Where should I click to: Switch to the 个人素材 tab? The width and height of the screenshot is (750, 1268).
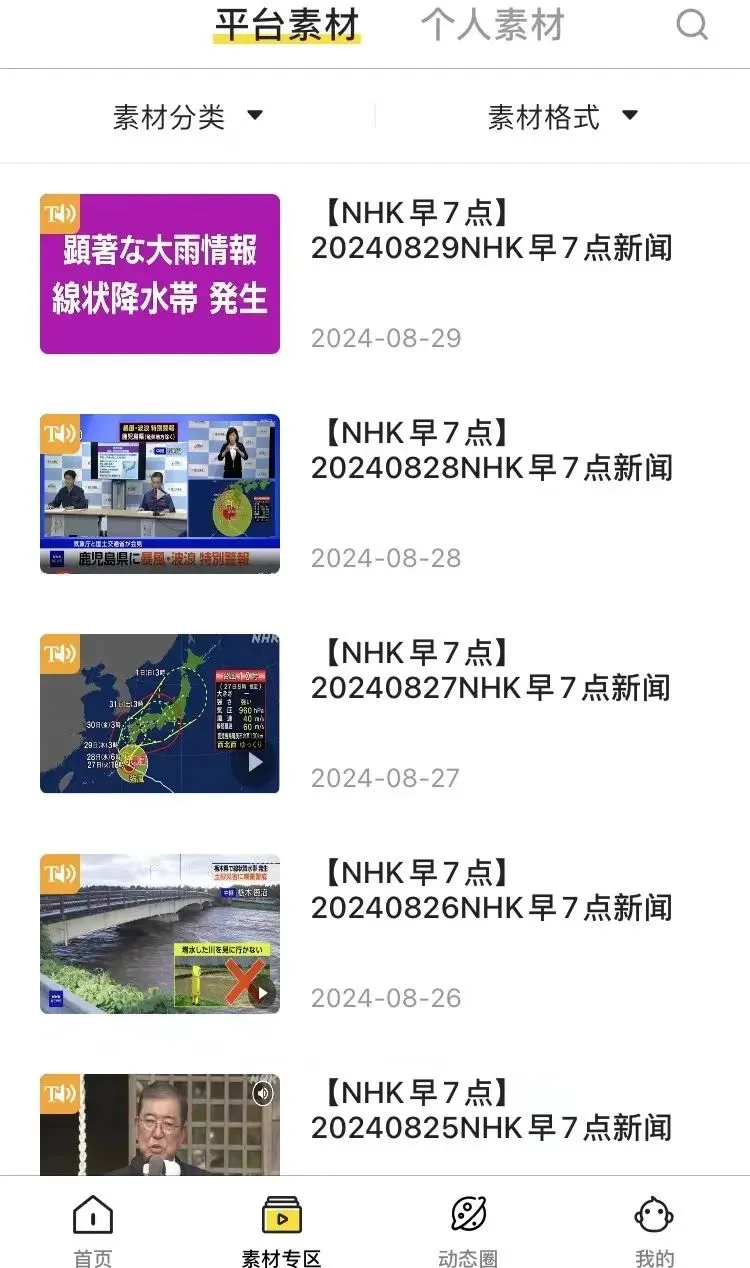pos(492,25)
